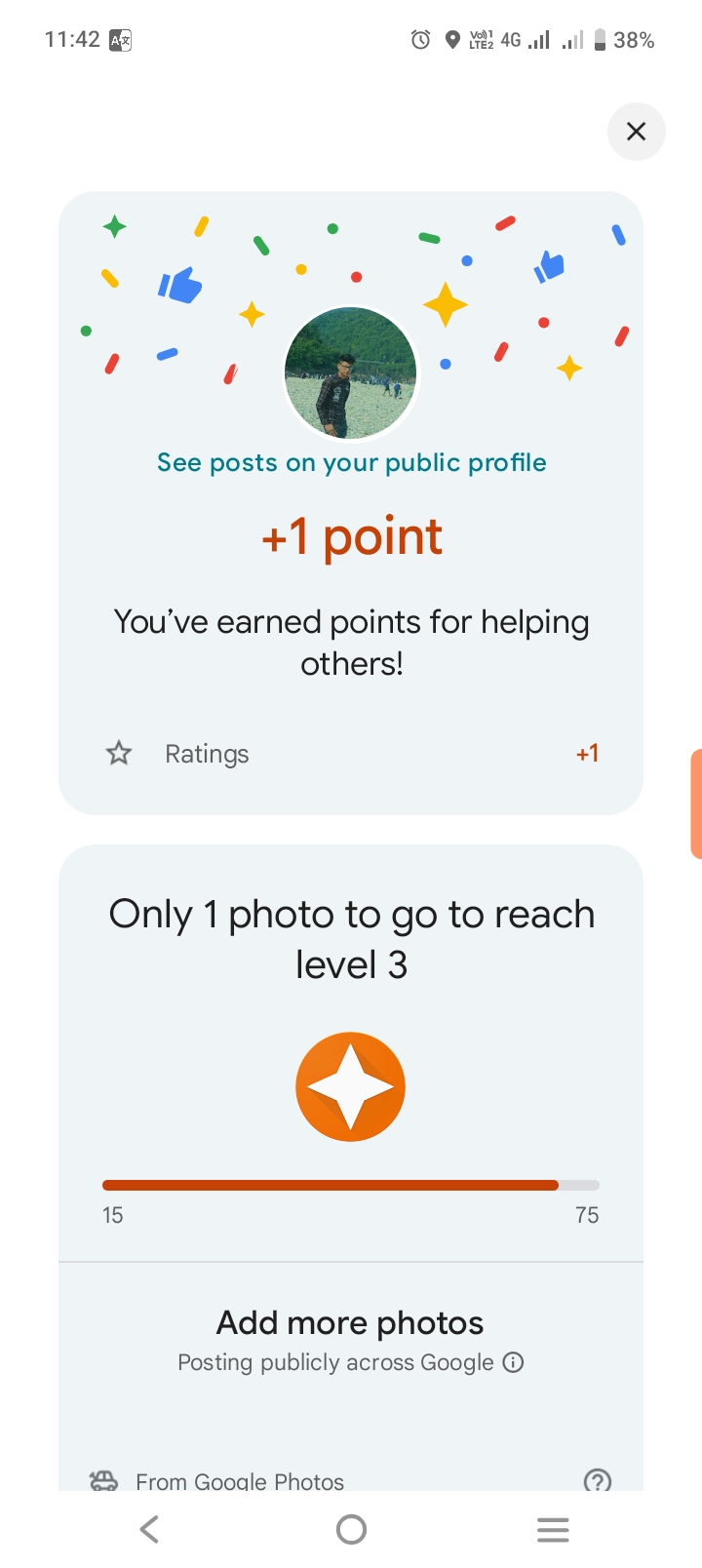Close the points earned screen
Viewport: 702px width, 1568px height.
(636, 132)
